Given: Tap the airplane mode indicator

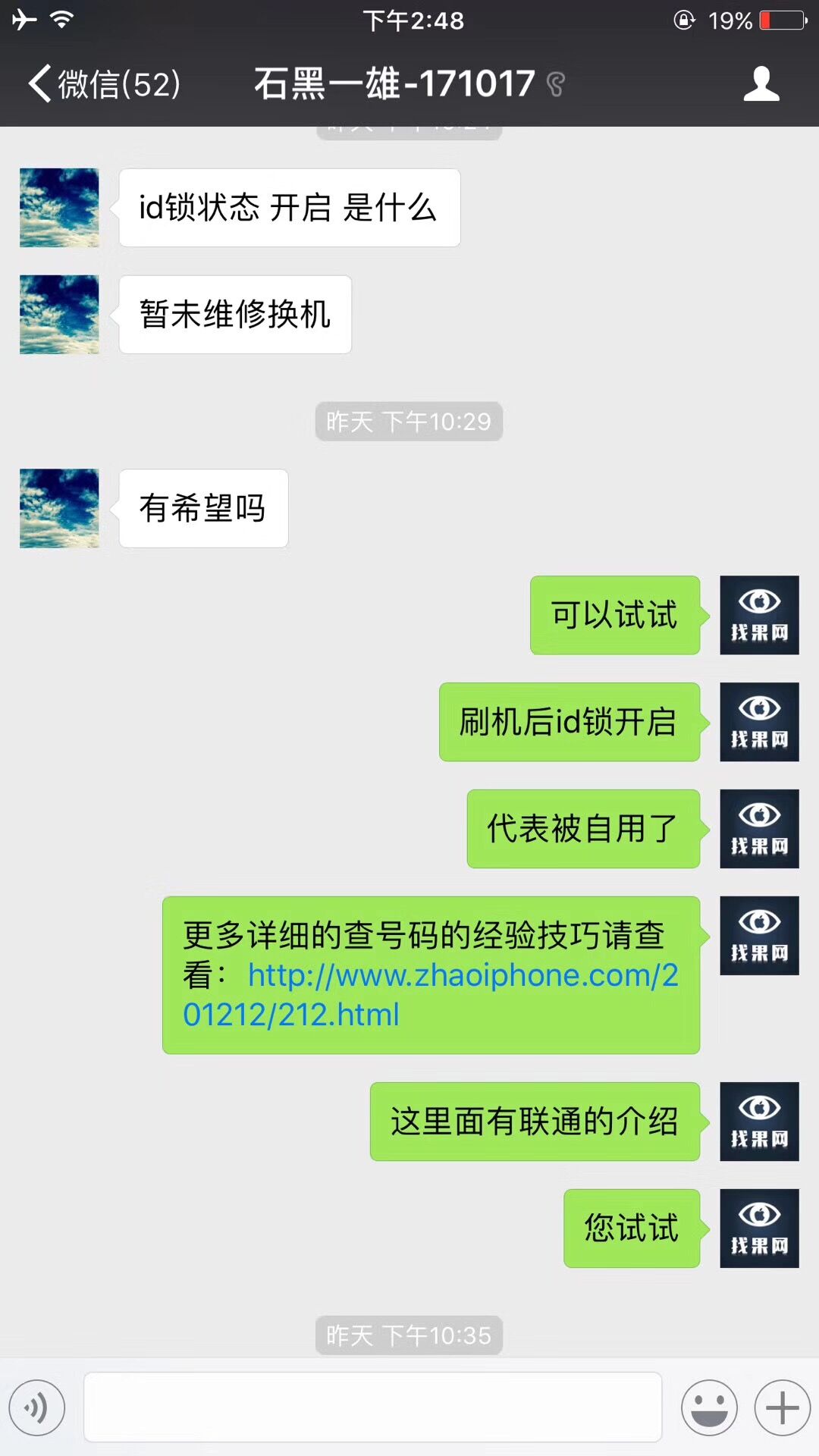Looking at the screenshot, I should (26, 20).
